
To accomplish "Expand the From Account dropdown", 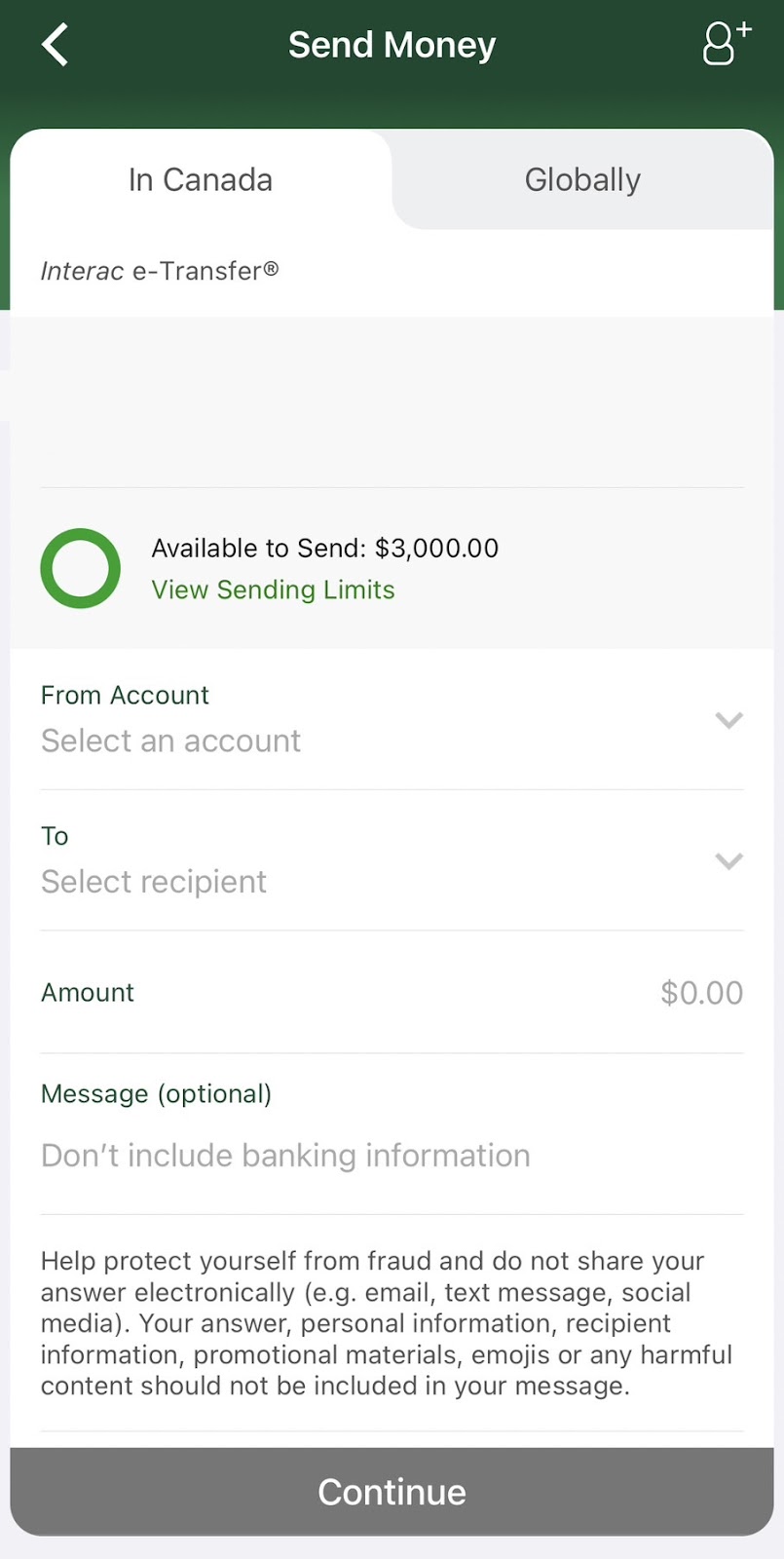I will [x=392, y=720].
